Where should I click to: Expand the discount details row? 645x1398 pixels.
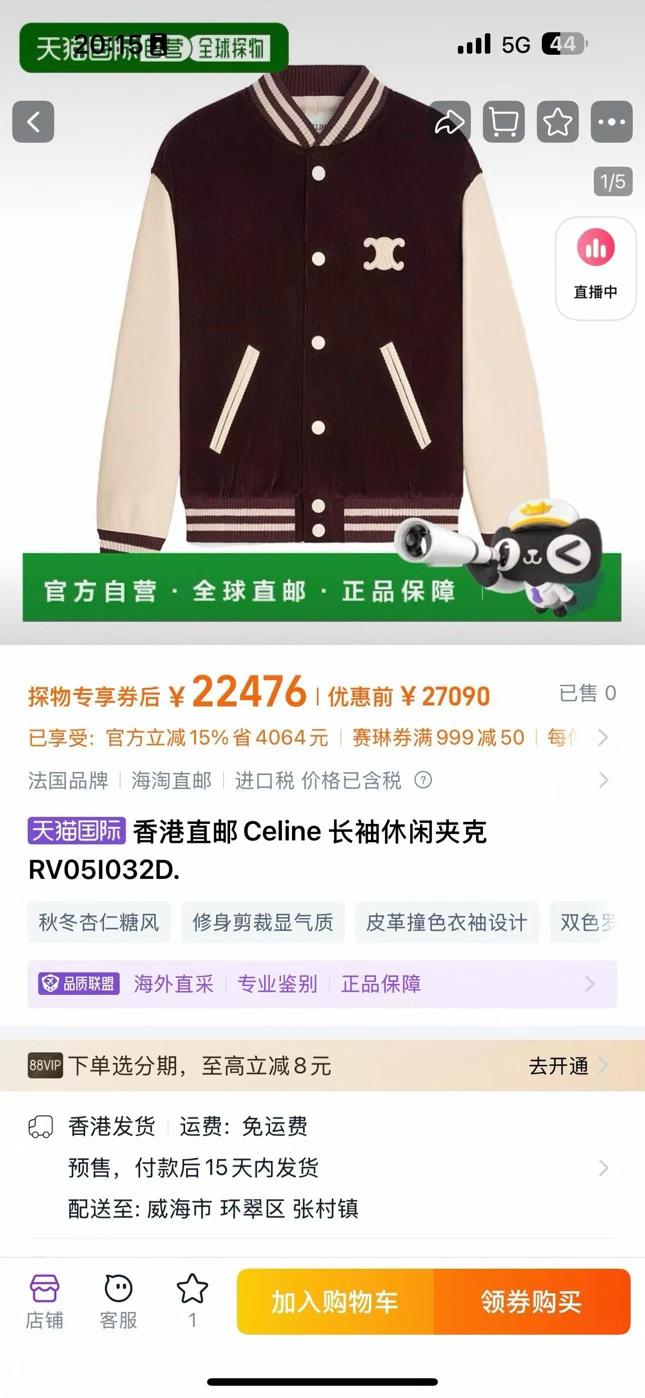click(603, 738)
